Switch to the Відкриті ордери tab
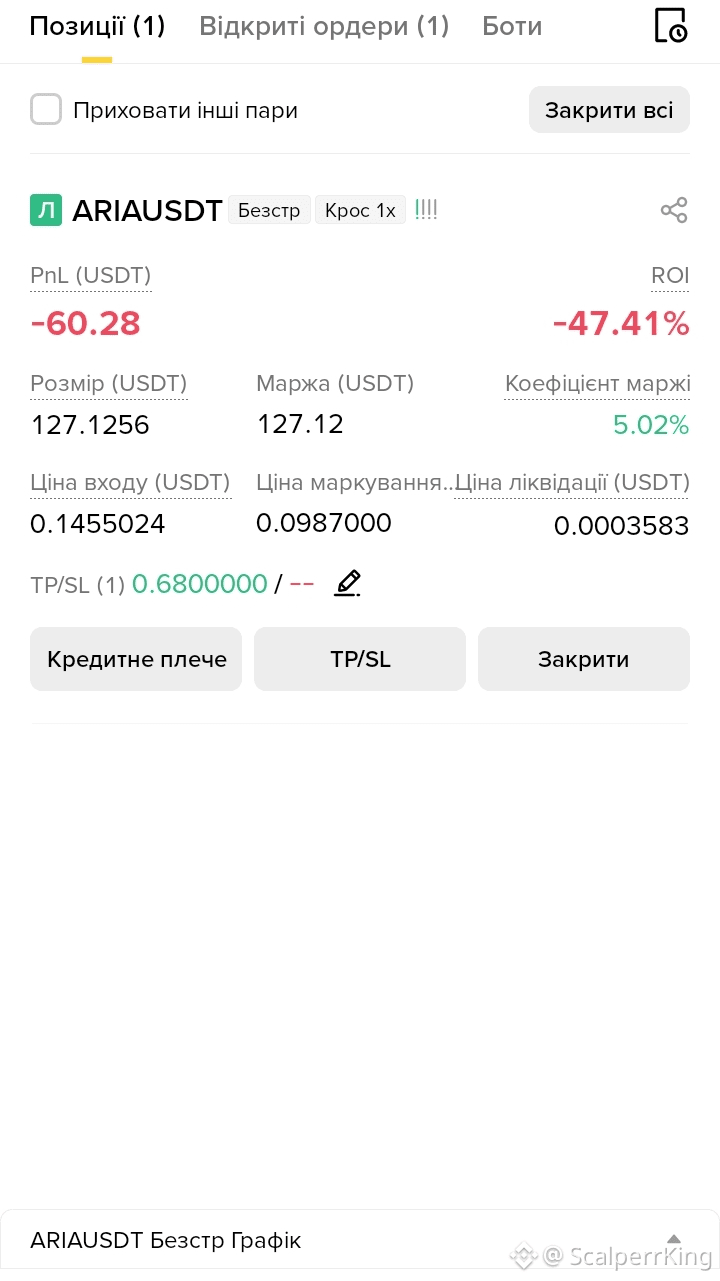720x1281 pixels. point(324,26)
